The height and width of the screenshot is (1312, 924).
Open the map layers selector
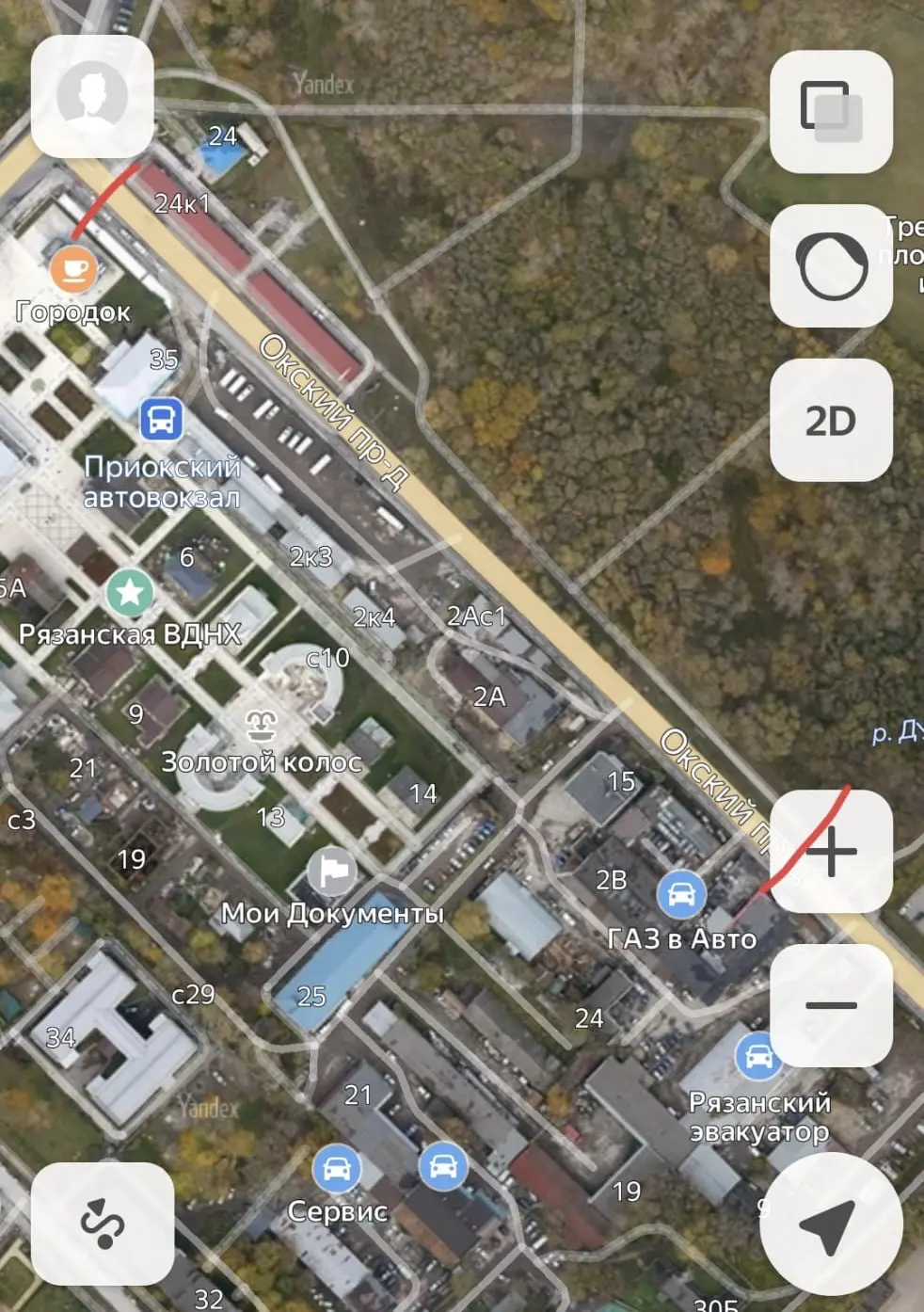831,112
